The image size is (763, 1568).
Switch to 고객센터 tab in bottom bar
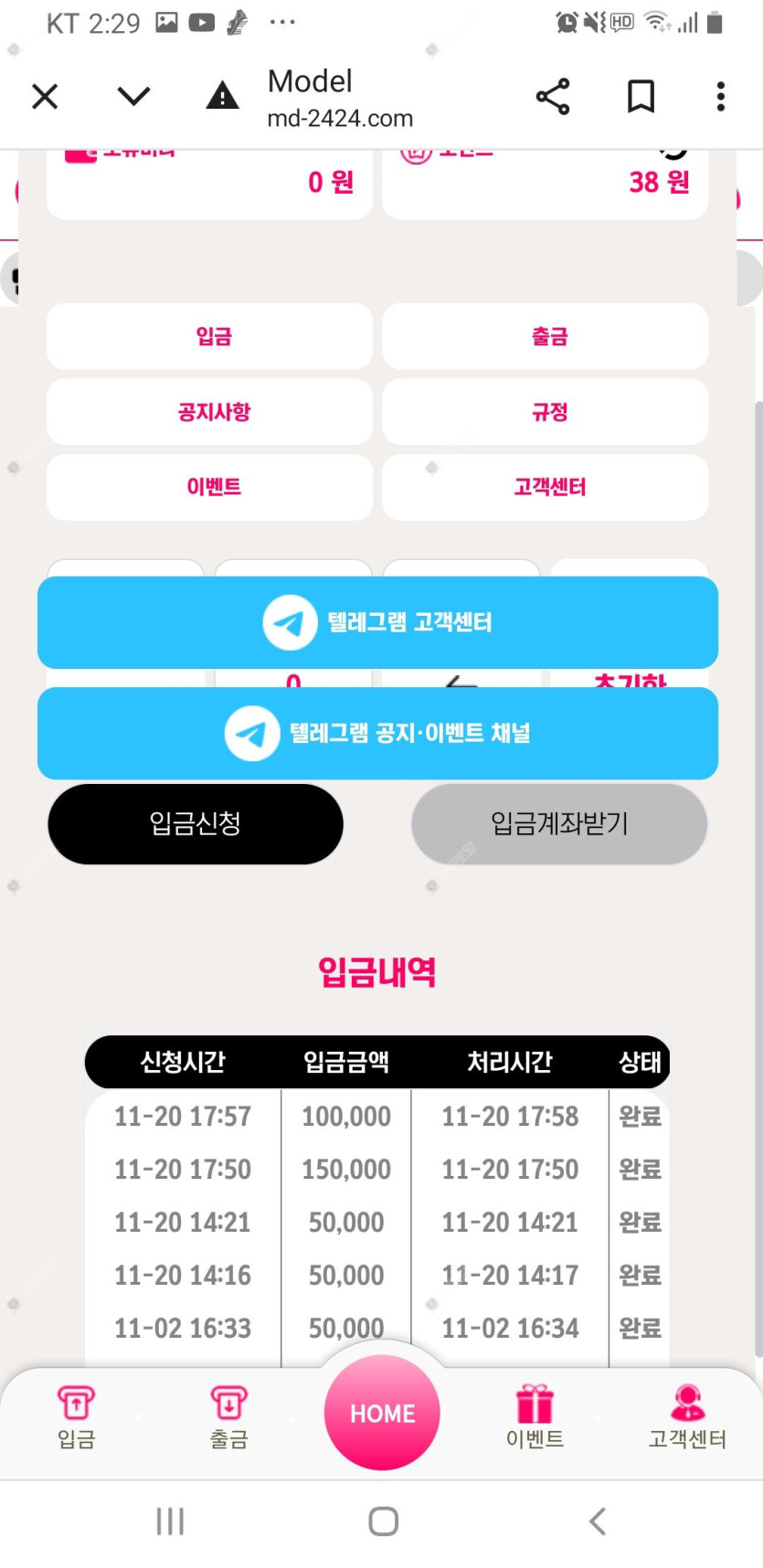[x=687, y=1417]
